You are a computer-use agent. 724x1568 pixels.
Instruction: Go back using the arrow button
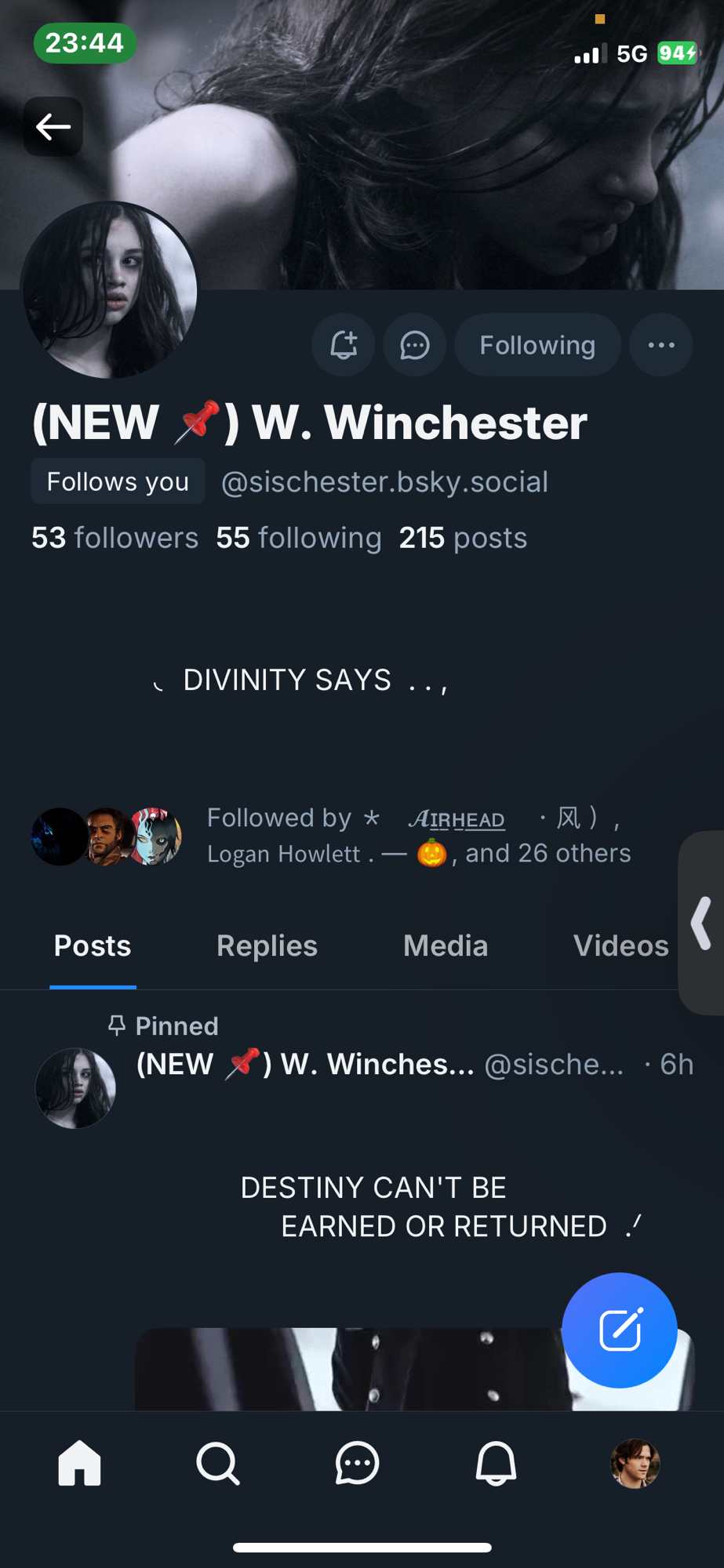[53, 126]
